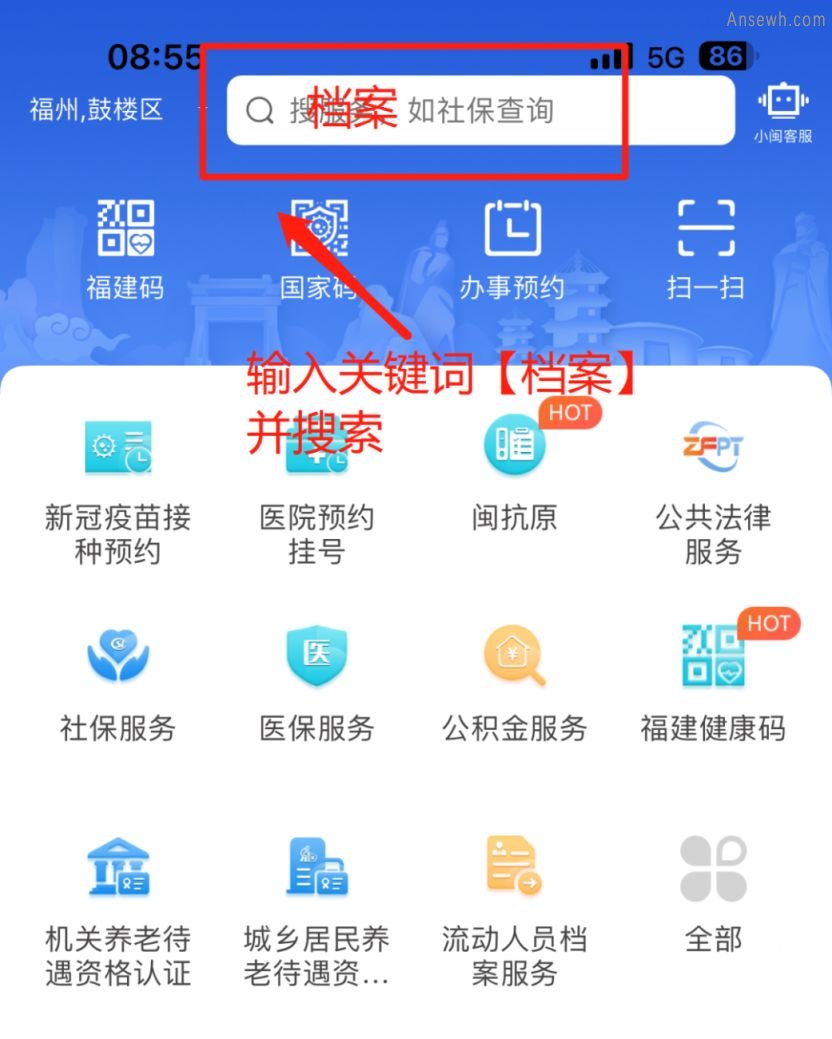Open 小闽客服 robot assistant
832x1039 pixels.
(x=783, y=112)
